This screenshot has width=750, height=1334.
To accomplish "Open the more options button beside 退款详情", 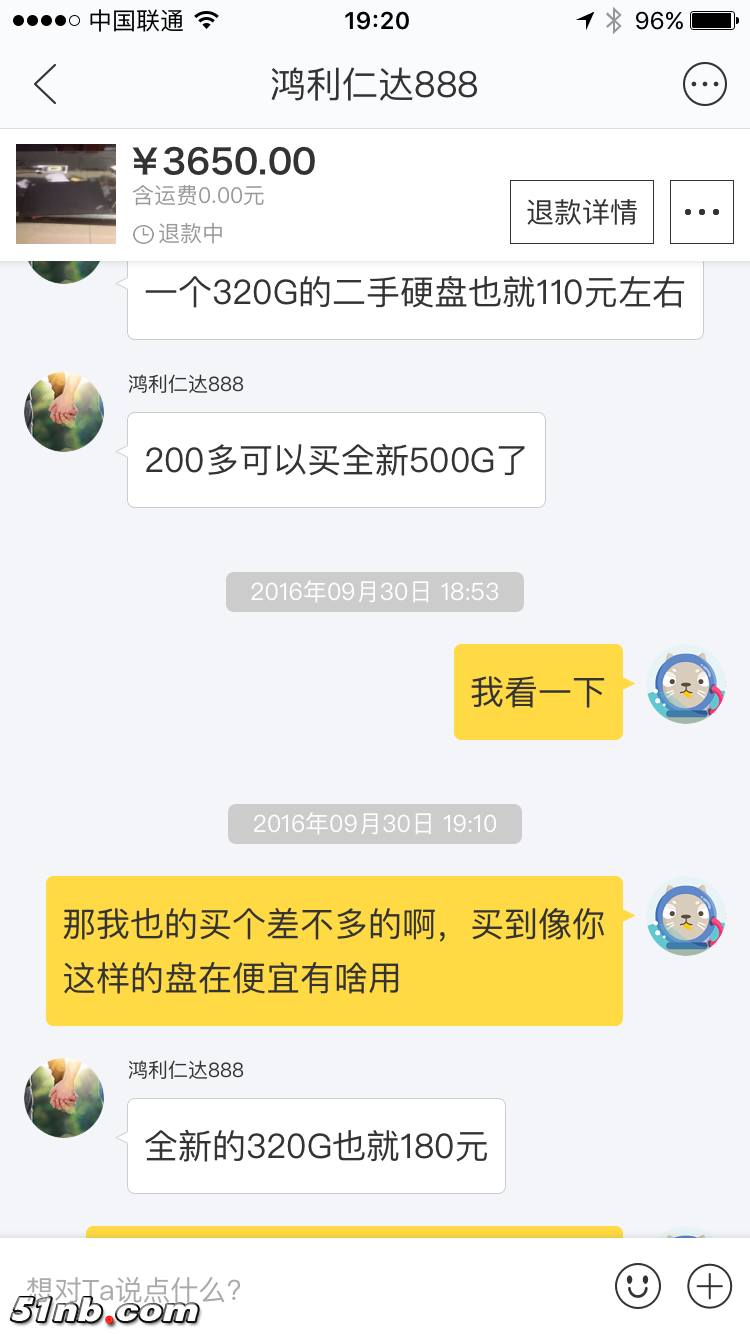I will (701, 212).
